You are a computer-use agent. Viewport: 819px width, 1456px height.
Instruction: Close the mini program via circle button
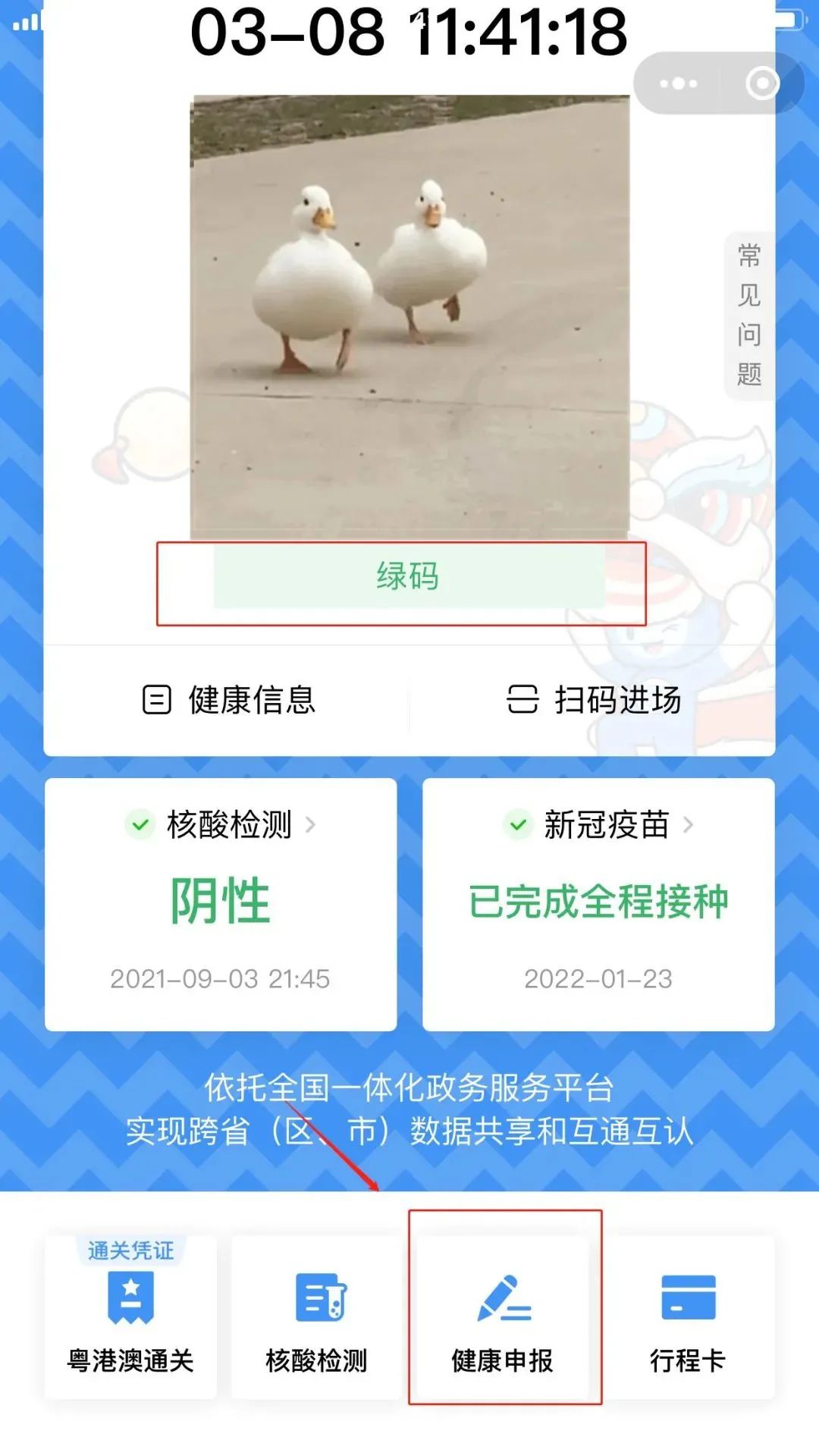(762, 83)
